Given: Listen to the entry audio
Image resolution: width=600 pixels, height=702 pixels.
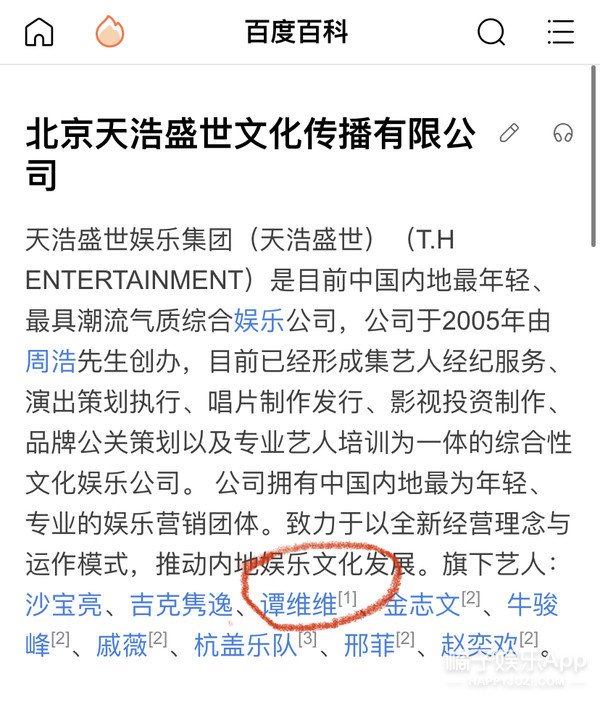Looking at the screenshot, I should [x=563, y=133].
